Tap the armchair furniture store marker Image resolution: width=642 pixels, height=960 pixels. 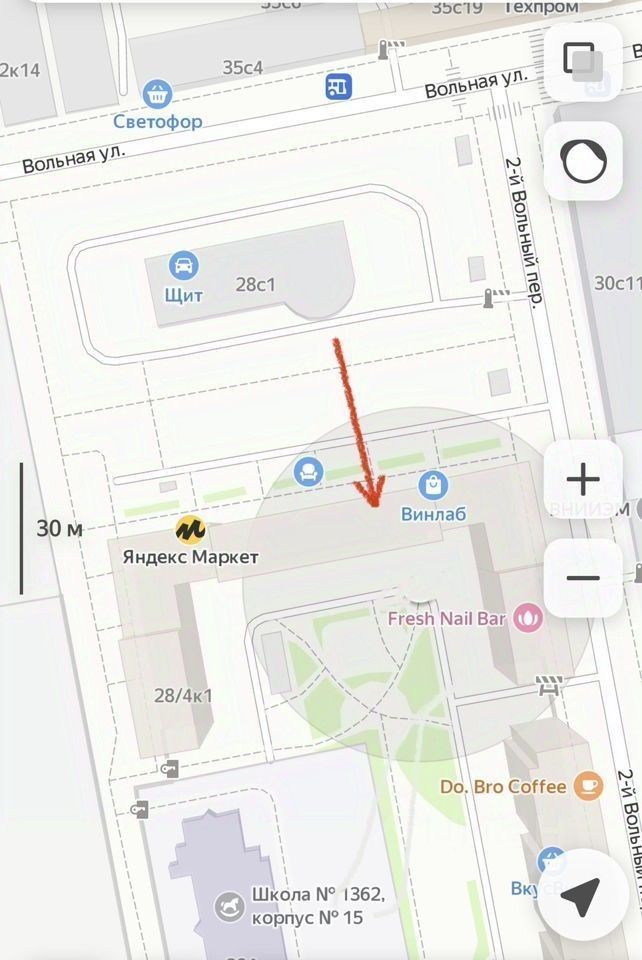pos(308,469)
